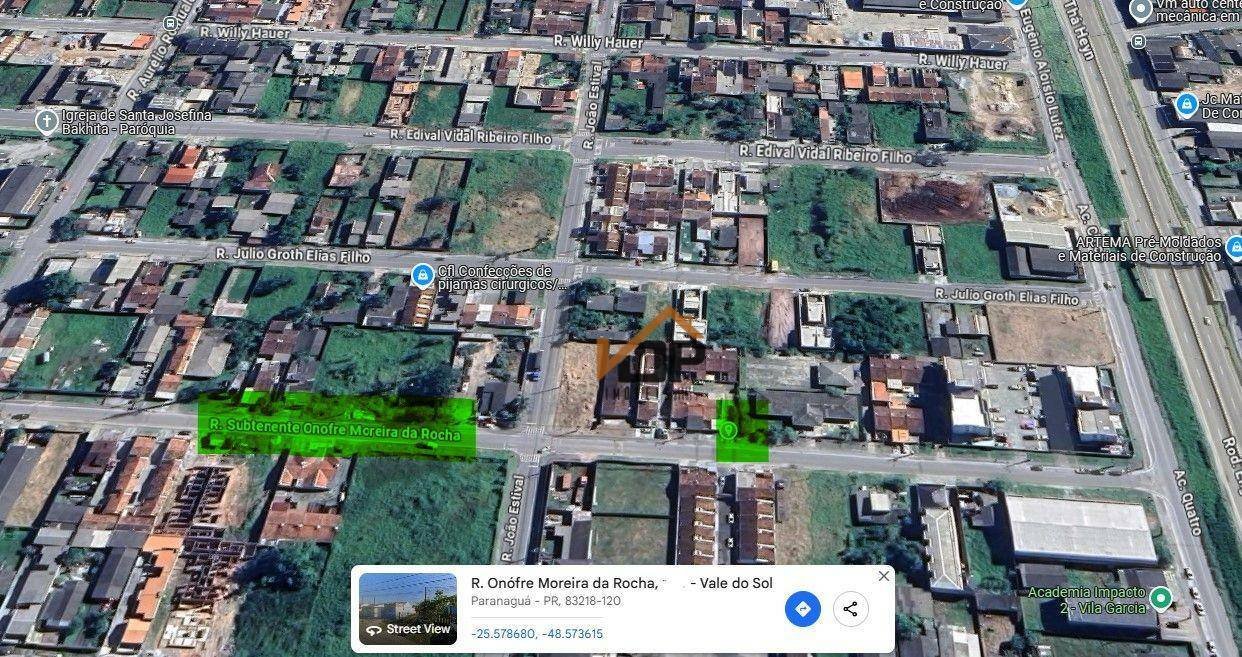The width and height of the screenshot is (1242, 657).
Task: Get directions to R. Onófre Moreira da Rocha
Action: click(802, 609)
